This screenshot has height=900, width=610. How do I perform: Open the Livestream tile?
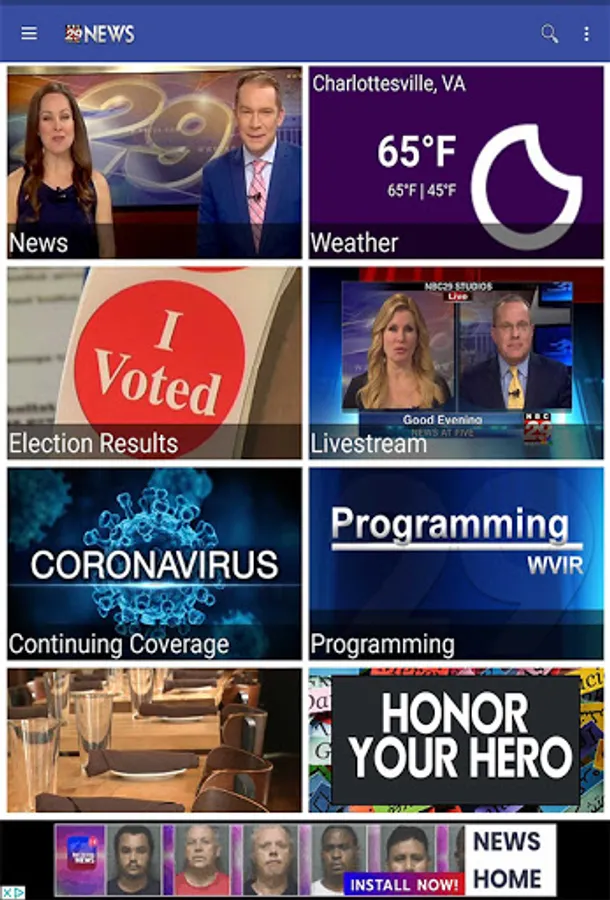pos(456,363)
